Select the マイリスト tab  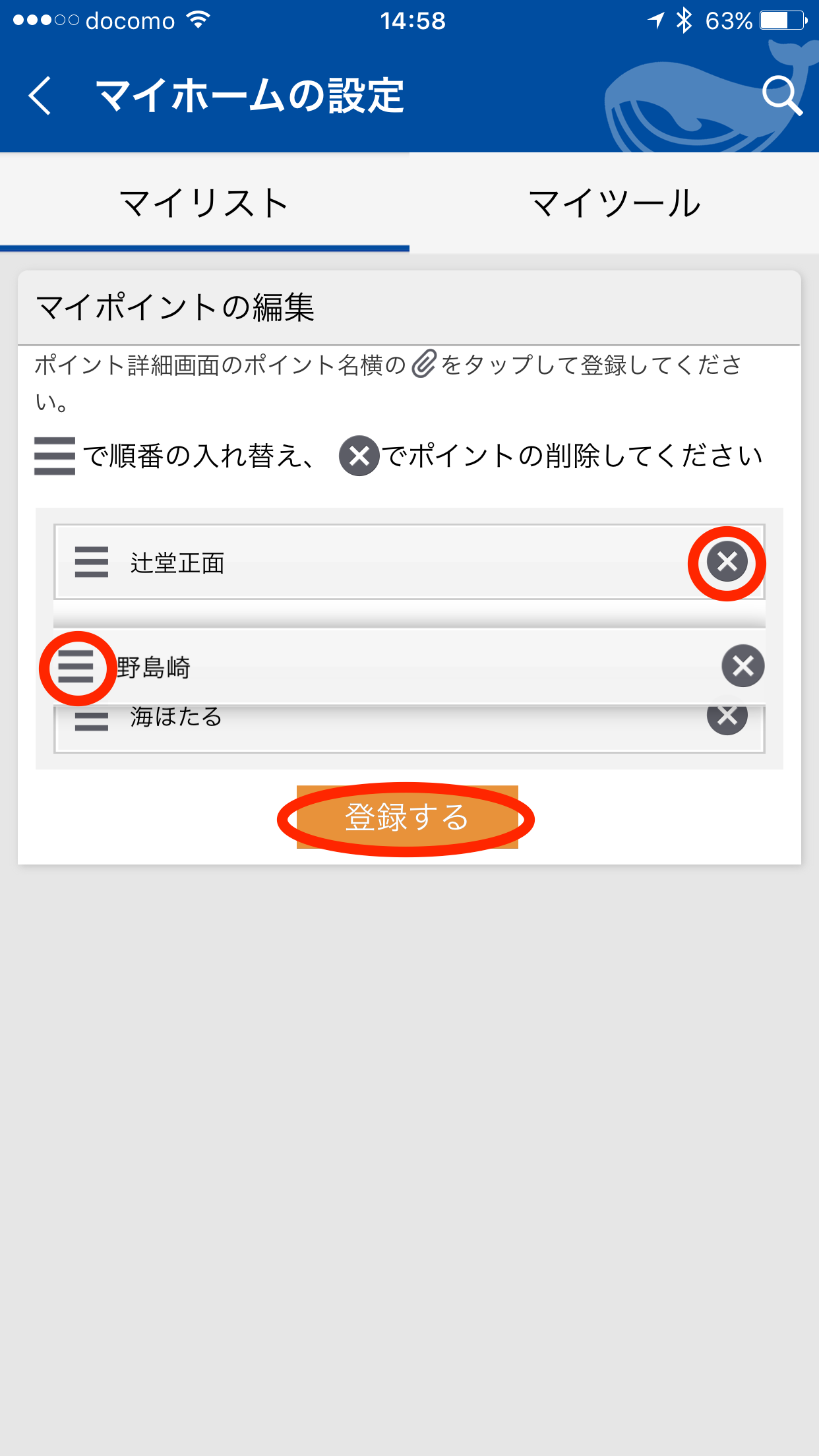click(x=204, y=203)
